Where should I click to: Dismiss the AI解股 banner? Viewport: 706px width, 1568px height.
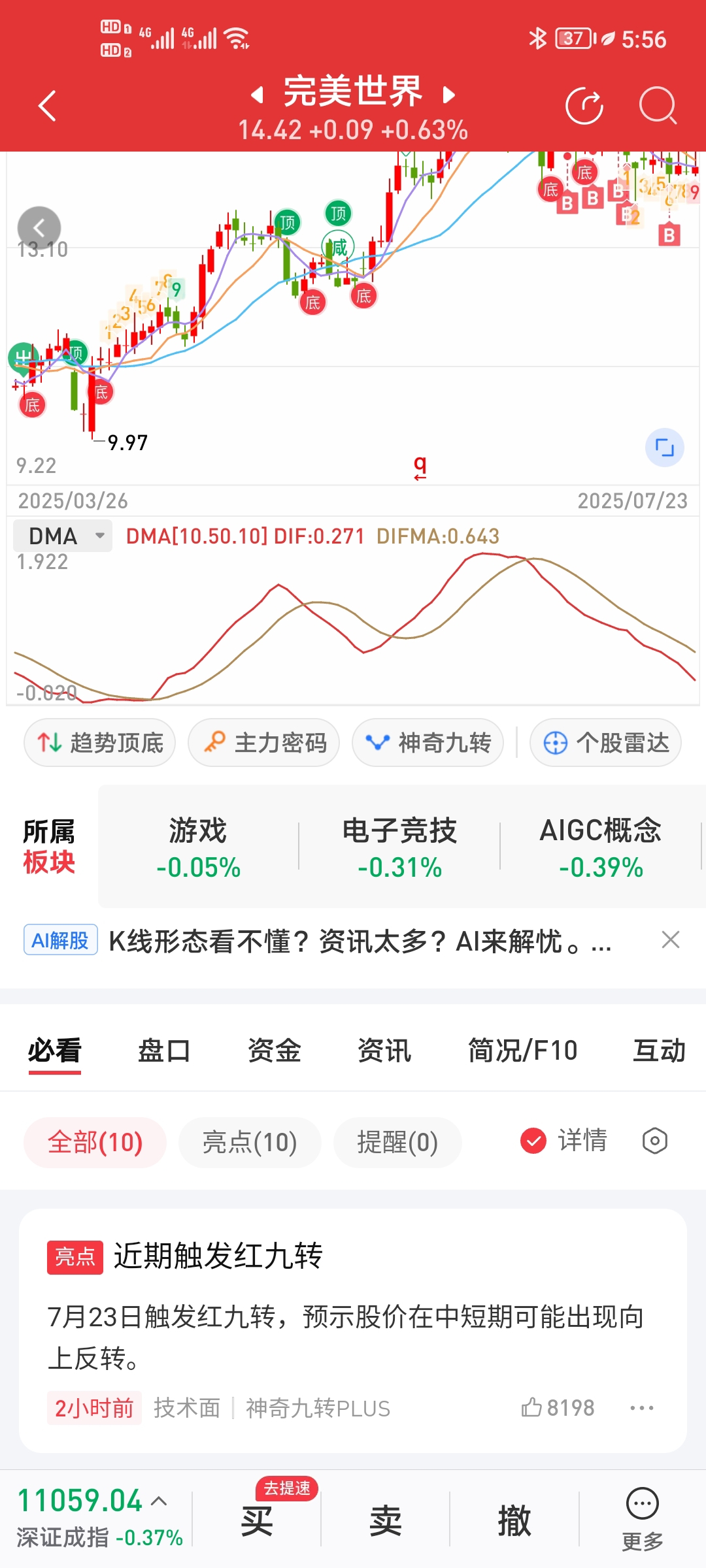(x=671, y=940)
